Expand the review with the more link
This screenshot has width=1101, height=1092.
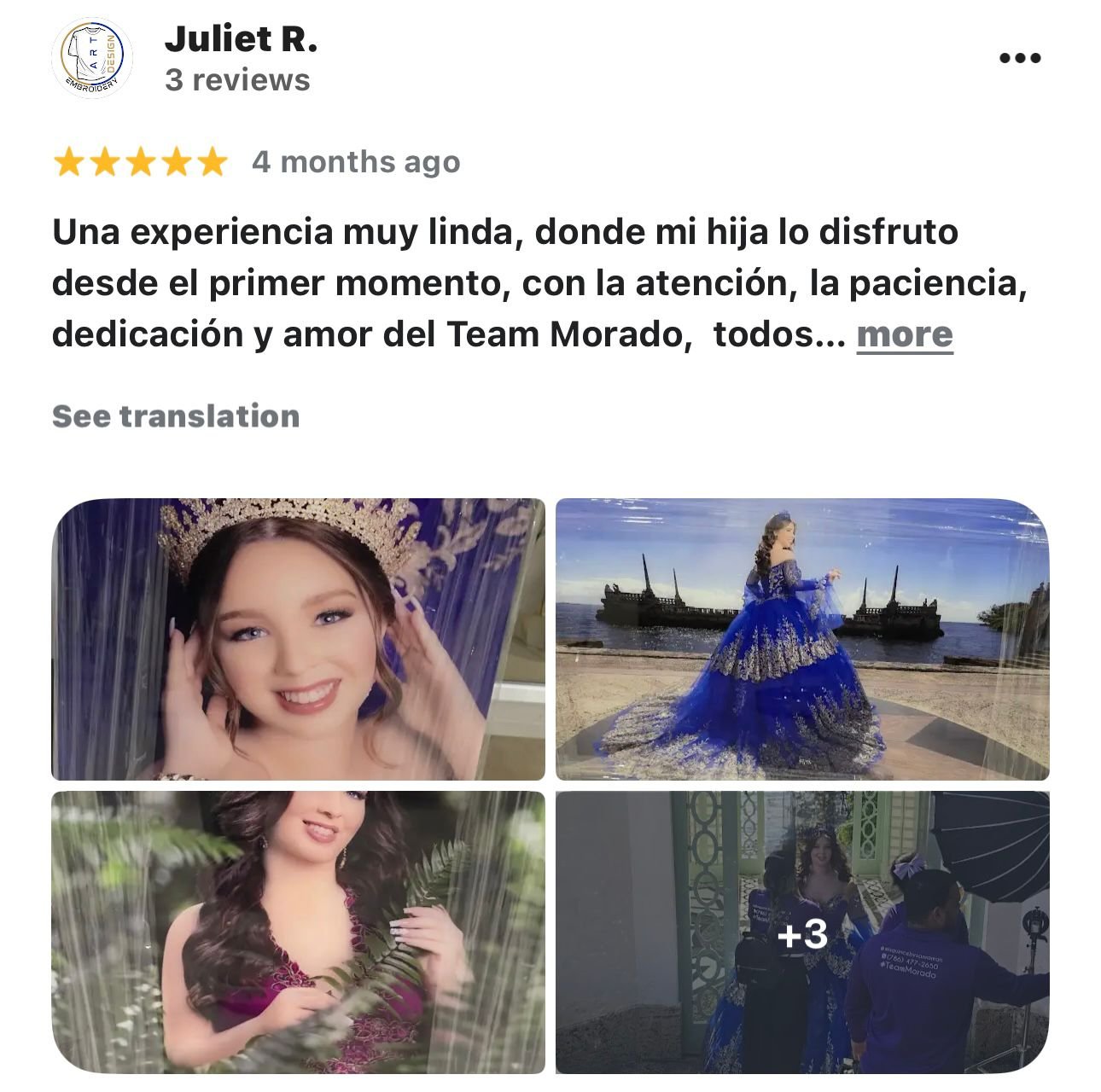point(904,334)
